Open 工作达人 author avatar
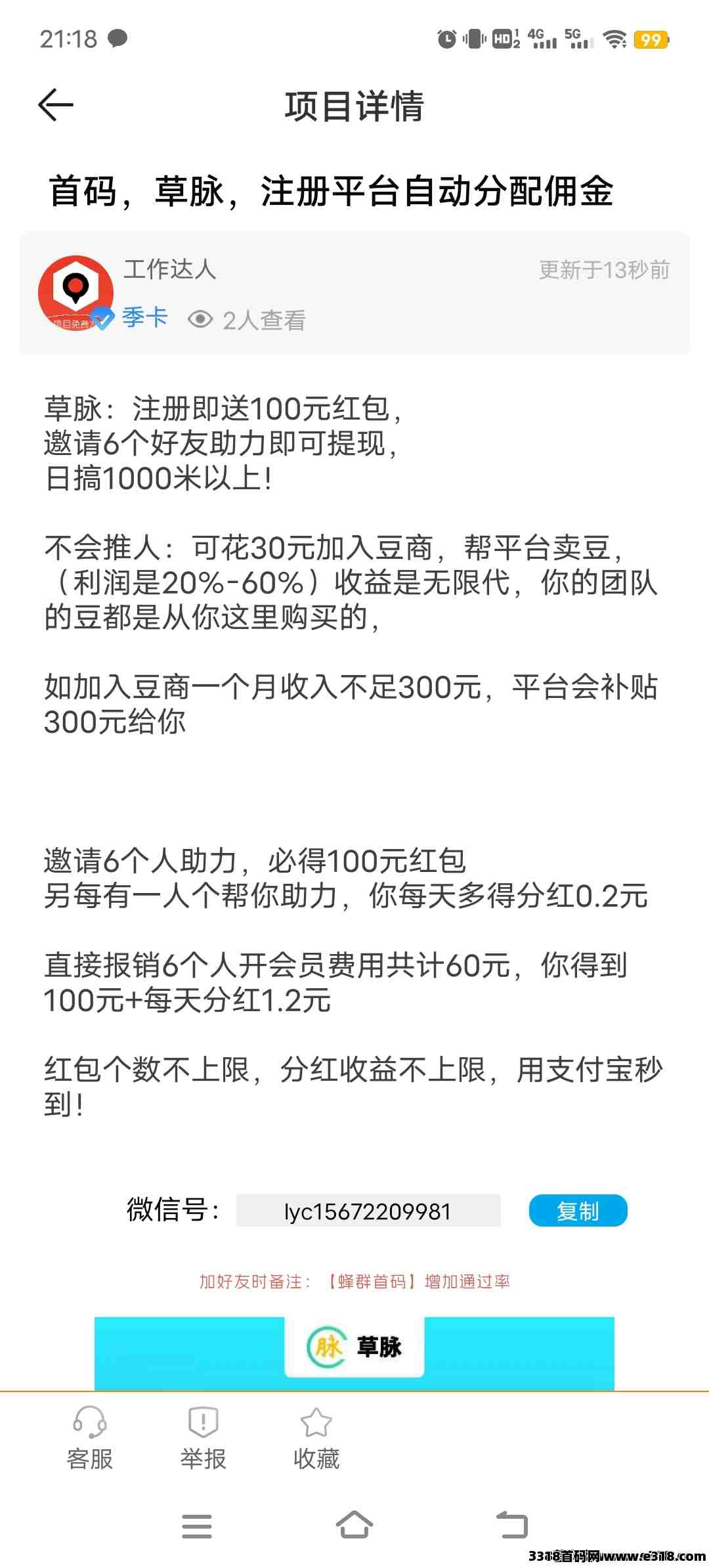This screenshot has height=1568, width=709. point(75,293)
